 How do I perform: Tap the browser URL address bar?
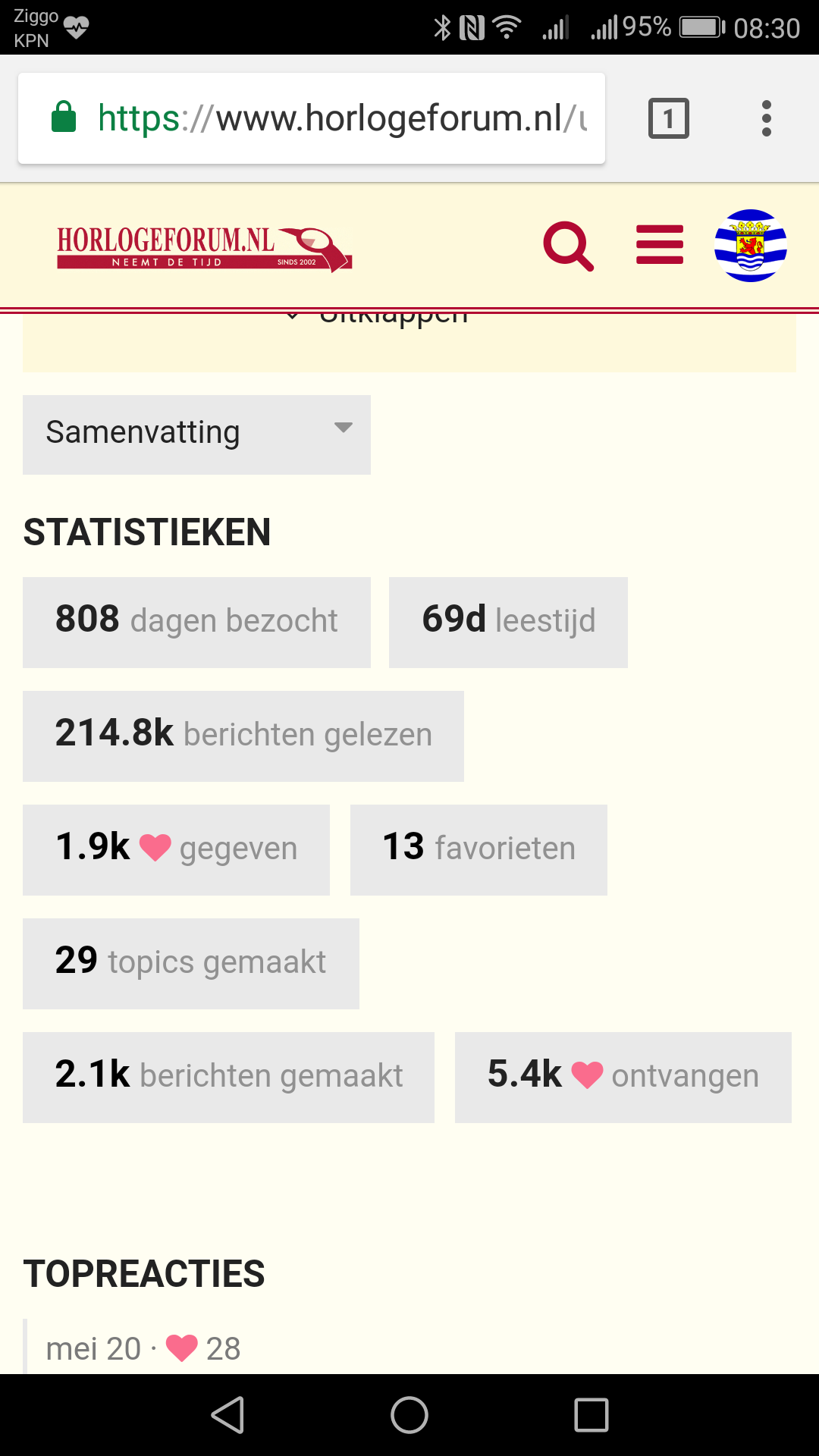coord(312,118)
